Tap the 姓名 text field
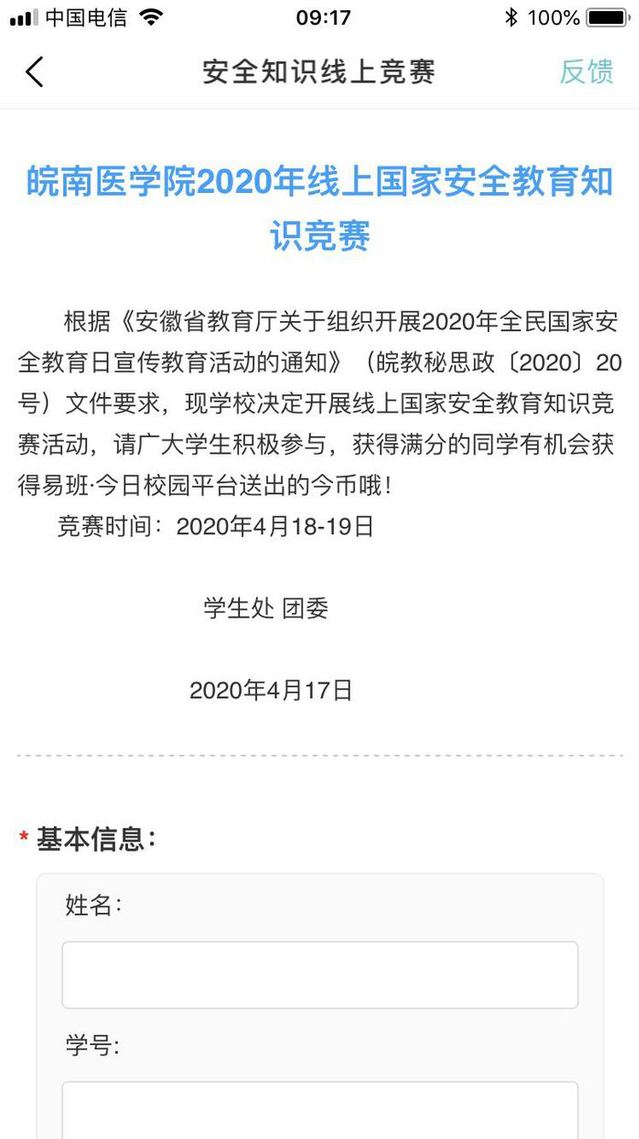The width and height of the screenshot is (639, 1139). (320, 975)
